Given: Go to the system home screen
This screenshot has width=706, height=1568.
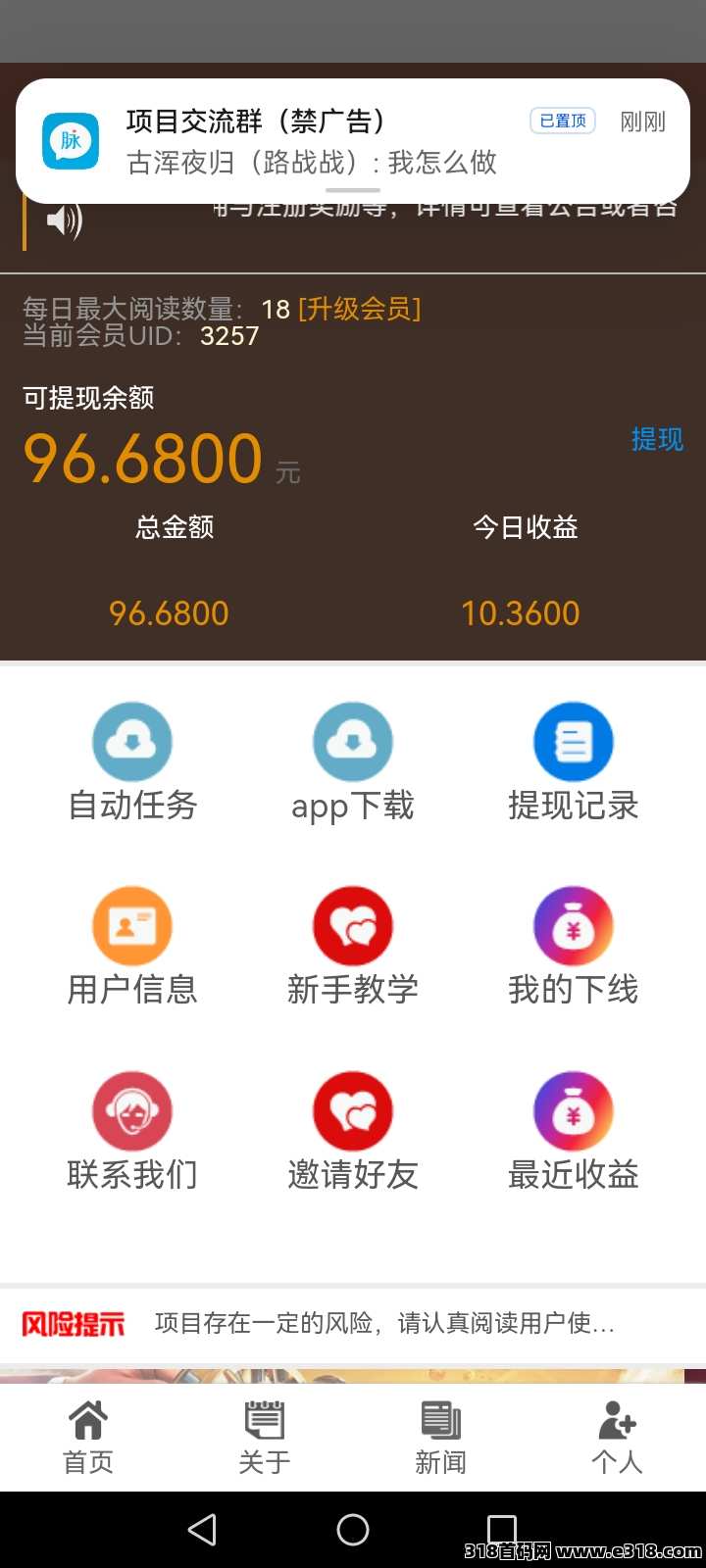Looking at the screenshot, I should click(353, 1530).
